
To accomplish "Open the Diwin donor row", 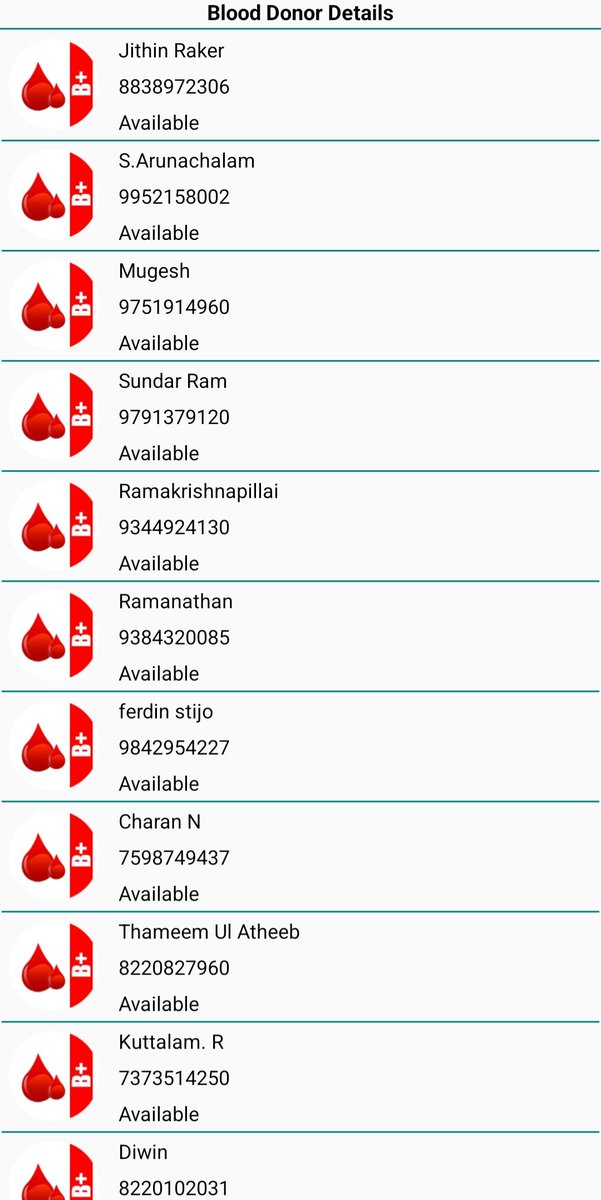I will tap(300, 1166).
